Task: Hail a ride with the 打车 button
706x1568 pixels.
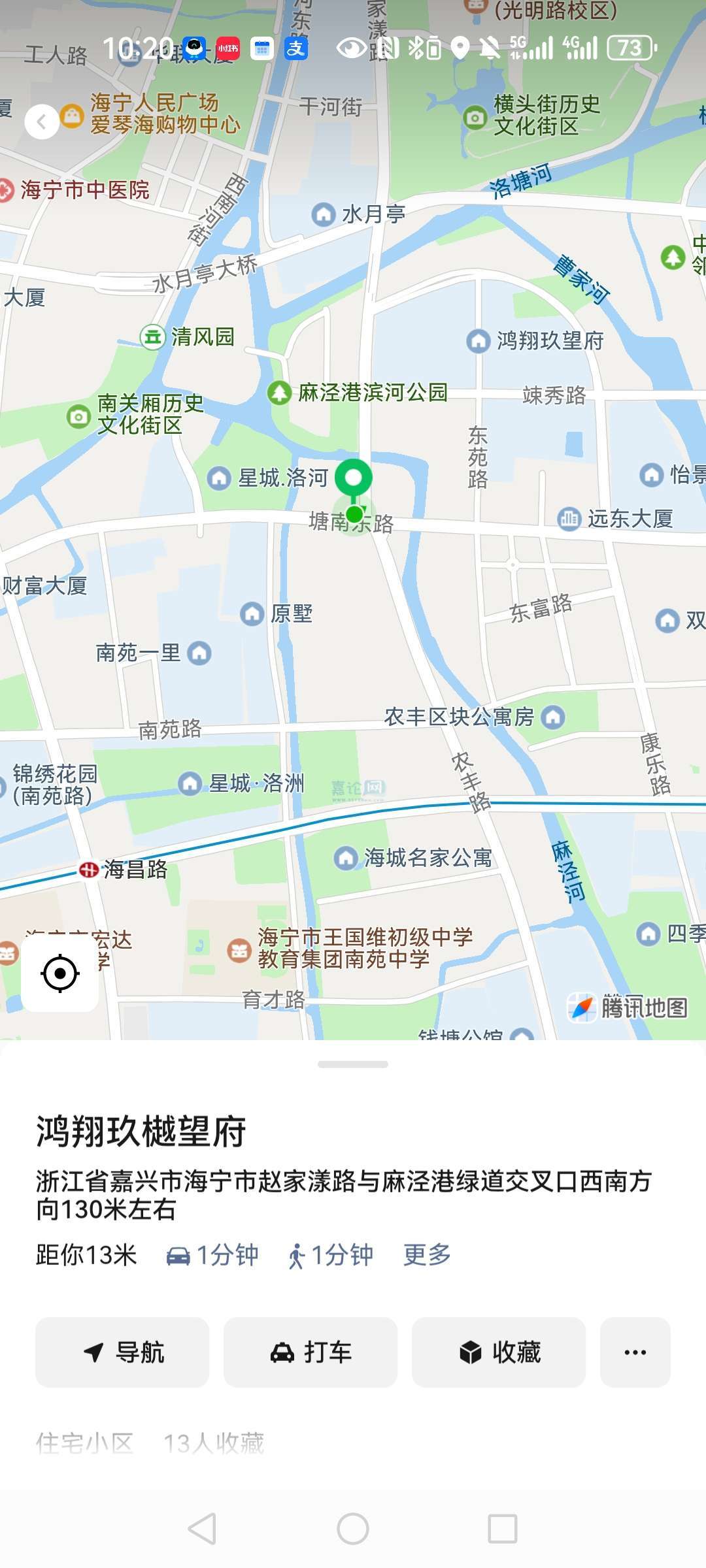Action: [311, 1352]
